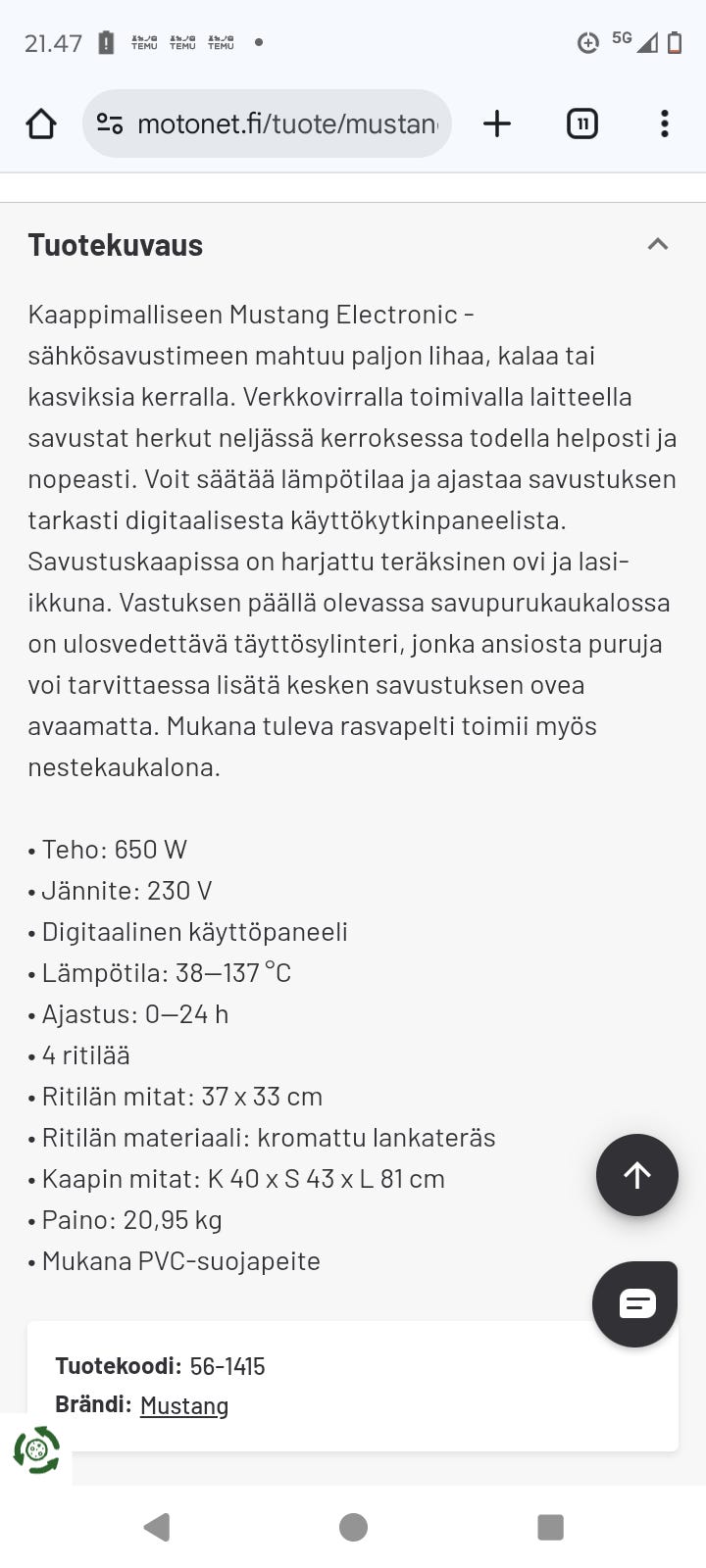The image size is (706, 1568).
Task: Tap the scroll-to-top arrow button
Action: [x=636, y=1175]
